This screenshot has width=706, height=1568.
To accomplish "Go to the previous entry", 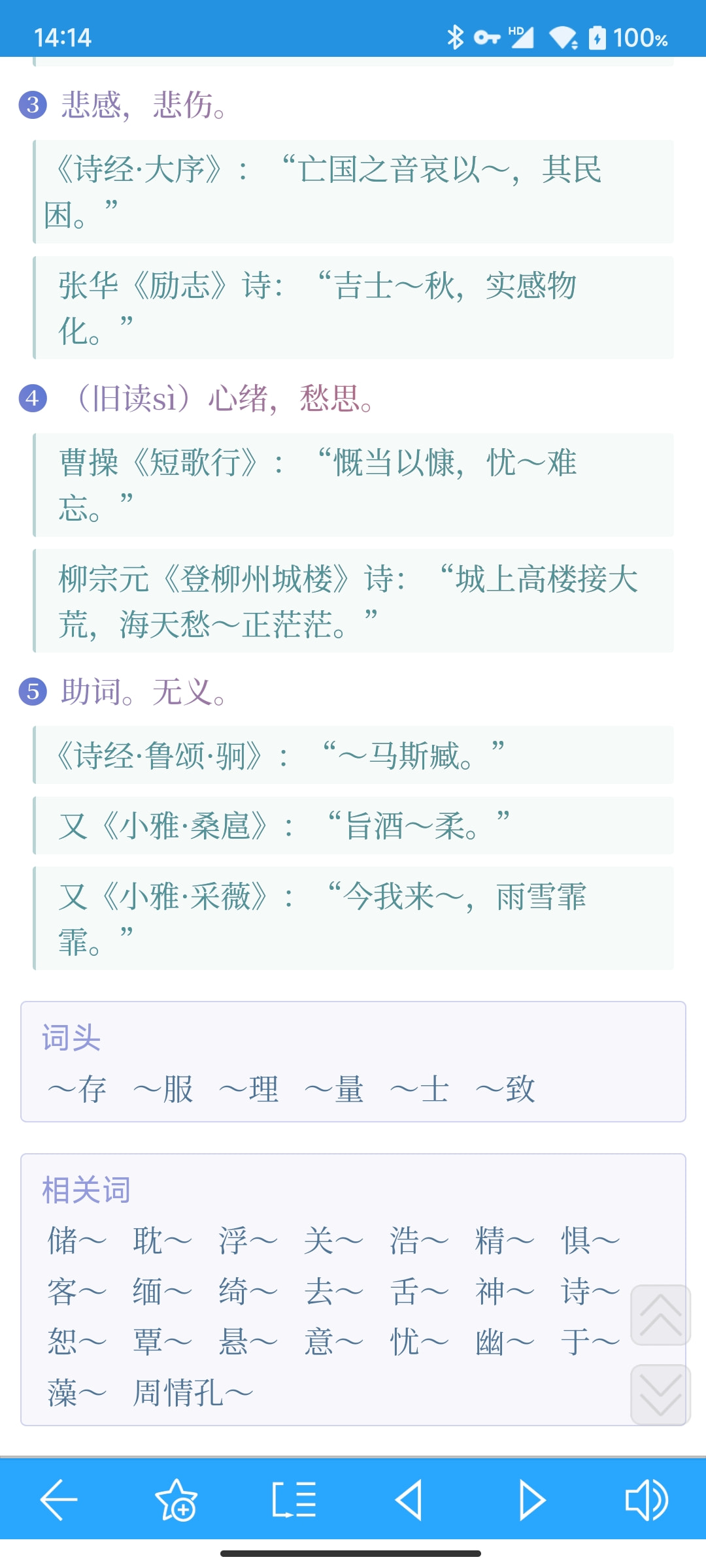I will click(410, 1500).
